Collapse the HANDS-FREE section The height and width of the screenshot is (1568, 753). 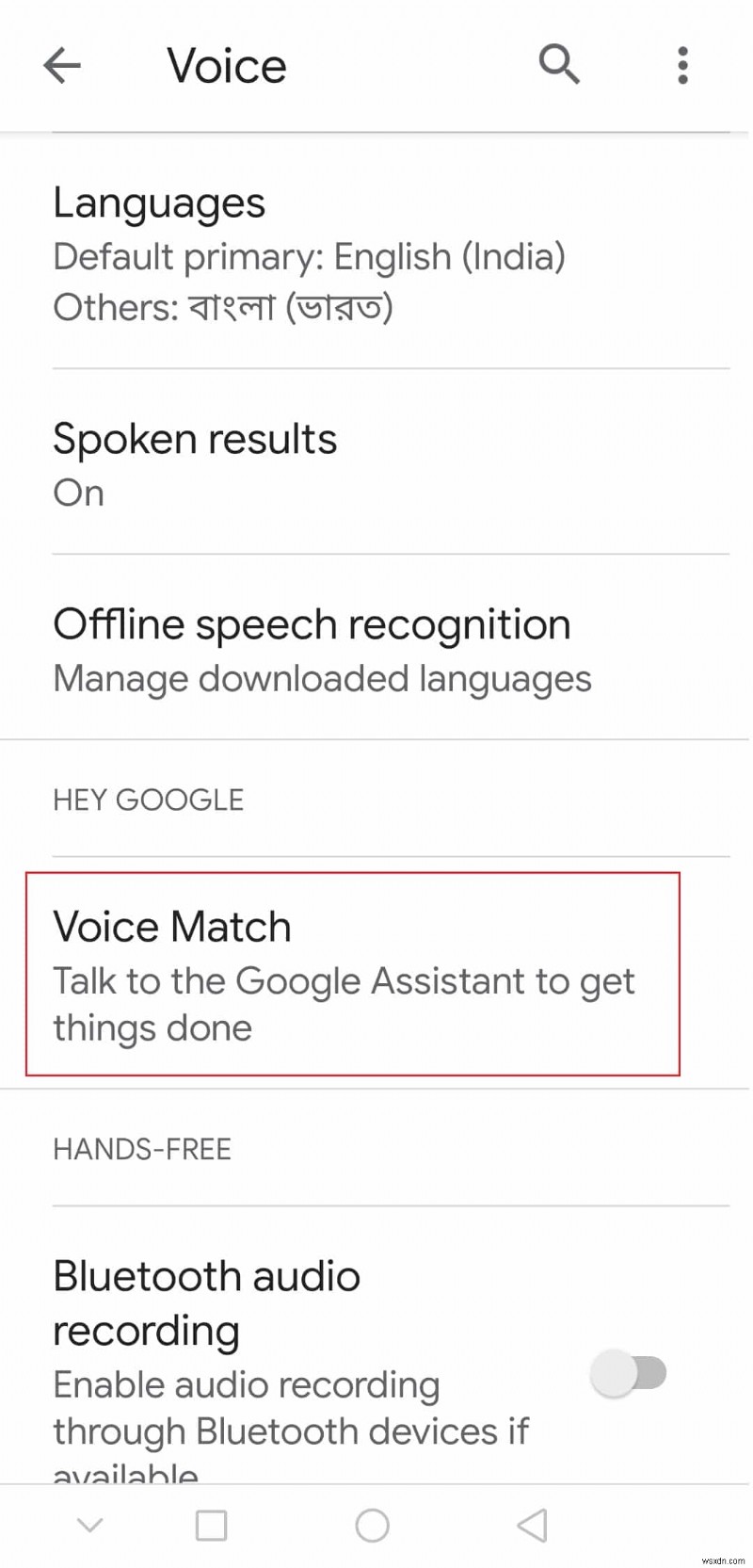pos(142,1149)
